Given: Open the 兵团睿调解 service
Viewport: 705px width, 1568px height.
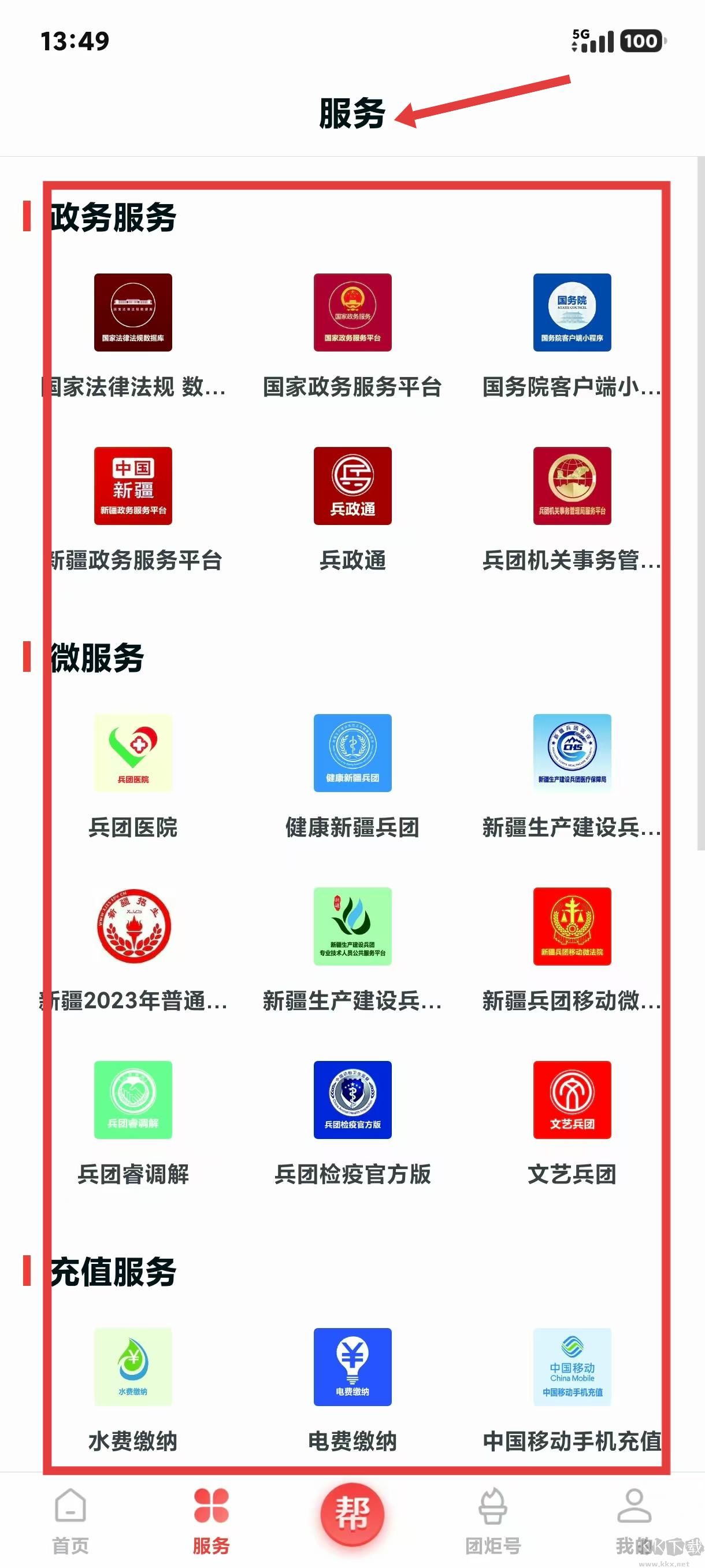Looking at the screenshot, I should [x=132, y=1099].
